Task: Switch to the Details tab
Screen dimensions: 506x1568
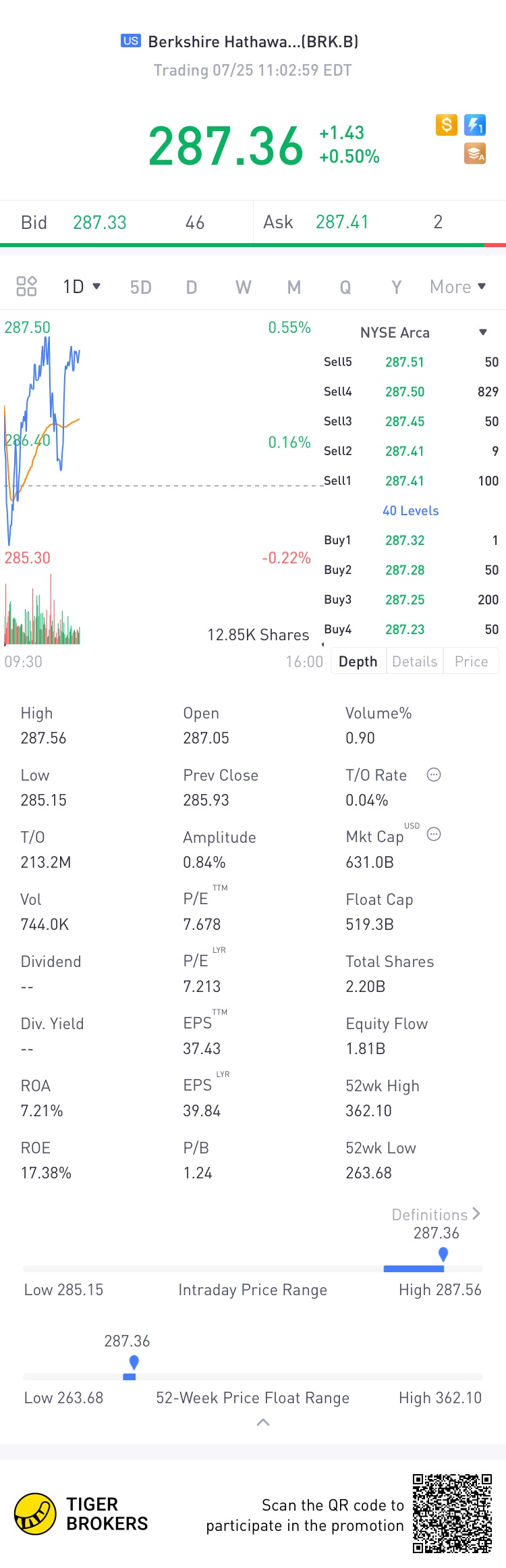Action: 414,661
